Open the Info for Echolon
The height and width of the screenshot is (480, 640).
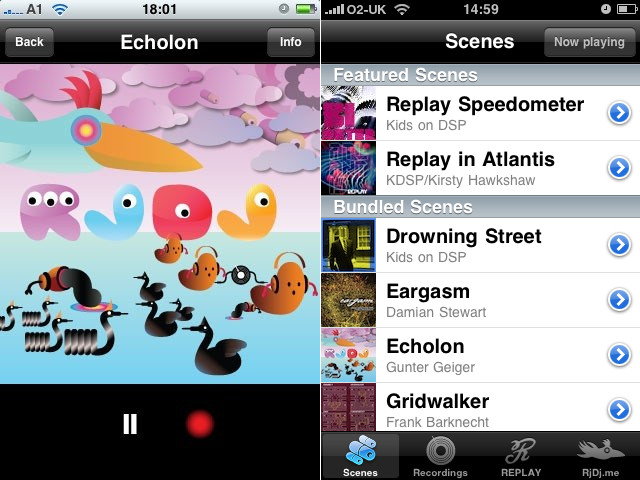click(x=290, y=42)
